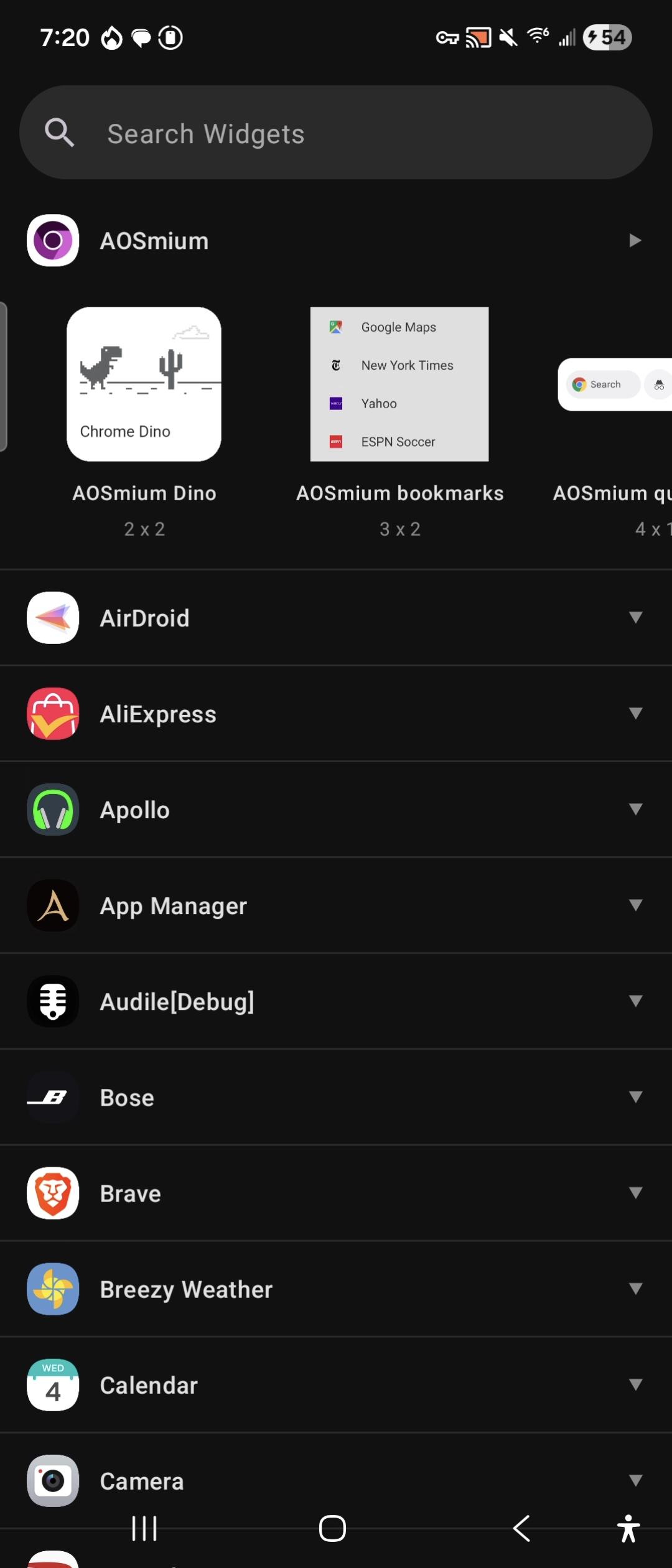Tap the home button

coord(332,1528)
